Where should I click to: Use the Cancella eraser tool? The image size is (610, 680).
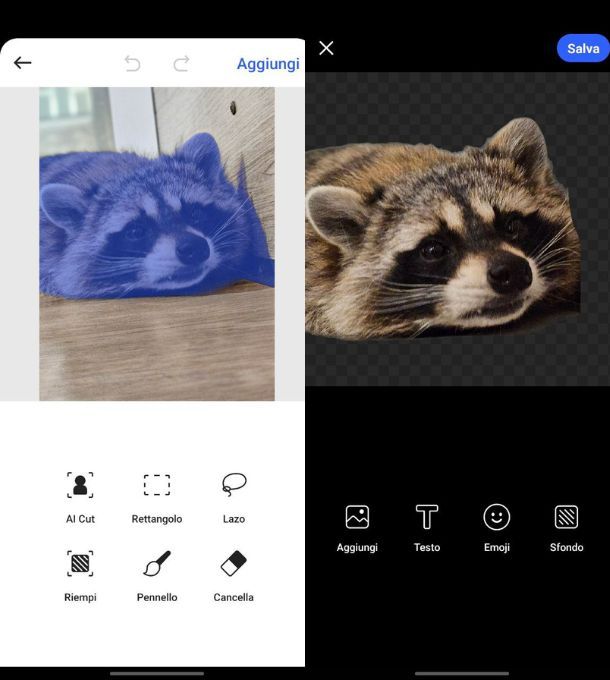tap(233, 575)
